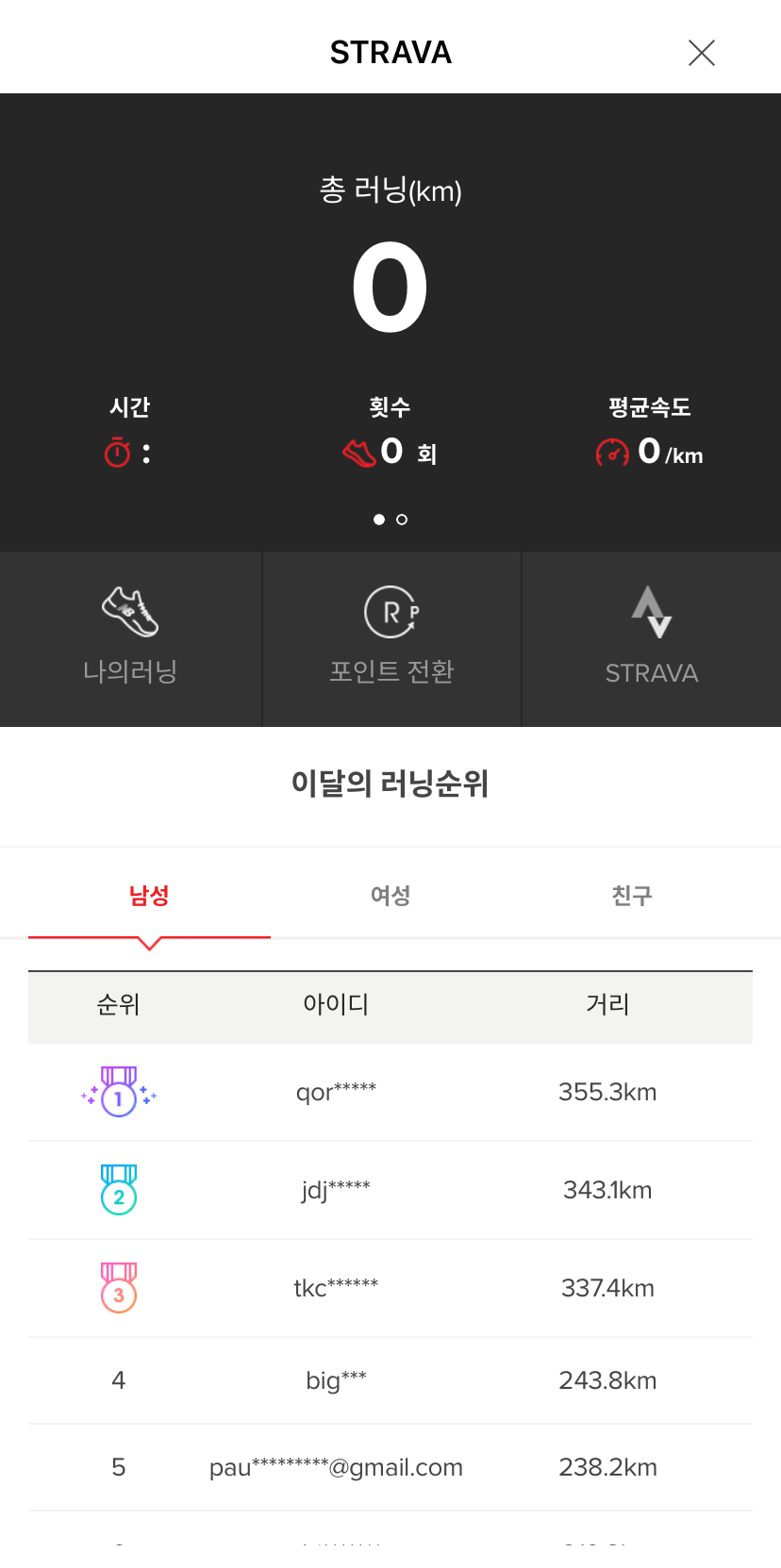Screen dimensions: 781x1568
Task: Select the 나의러닝 shoe icon
Action: (129, 611)
